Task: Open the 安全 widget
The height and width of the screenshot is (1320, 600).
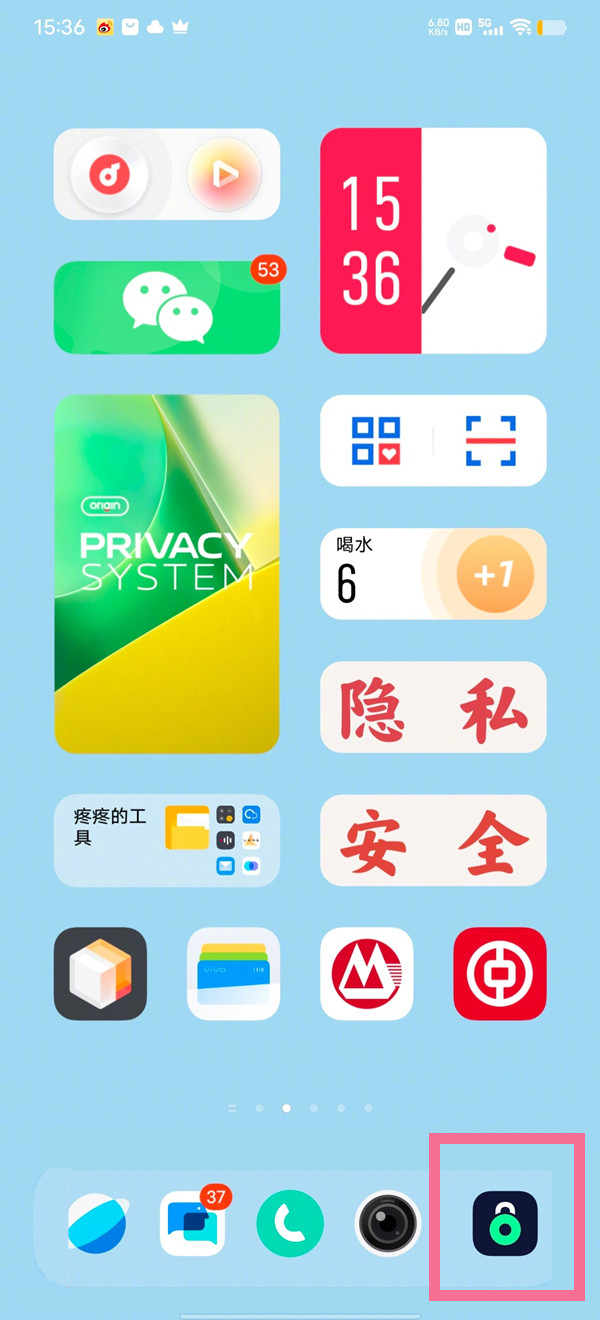Action: [433, 841]
